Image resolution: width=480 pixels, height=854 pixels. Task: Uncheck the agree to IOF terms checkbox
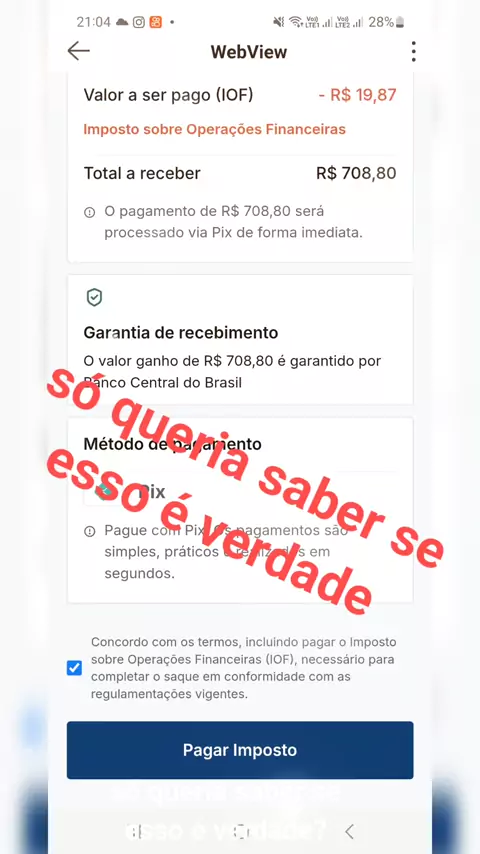pos(74,668)
